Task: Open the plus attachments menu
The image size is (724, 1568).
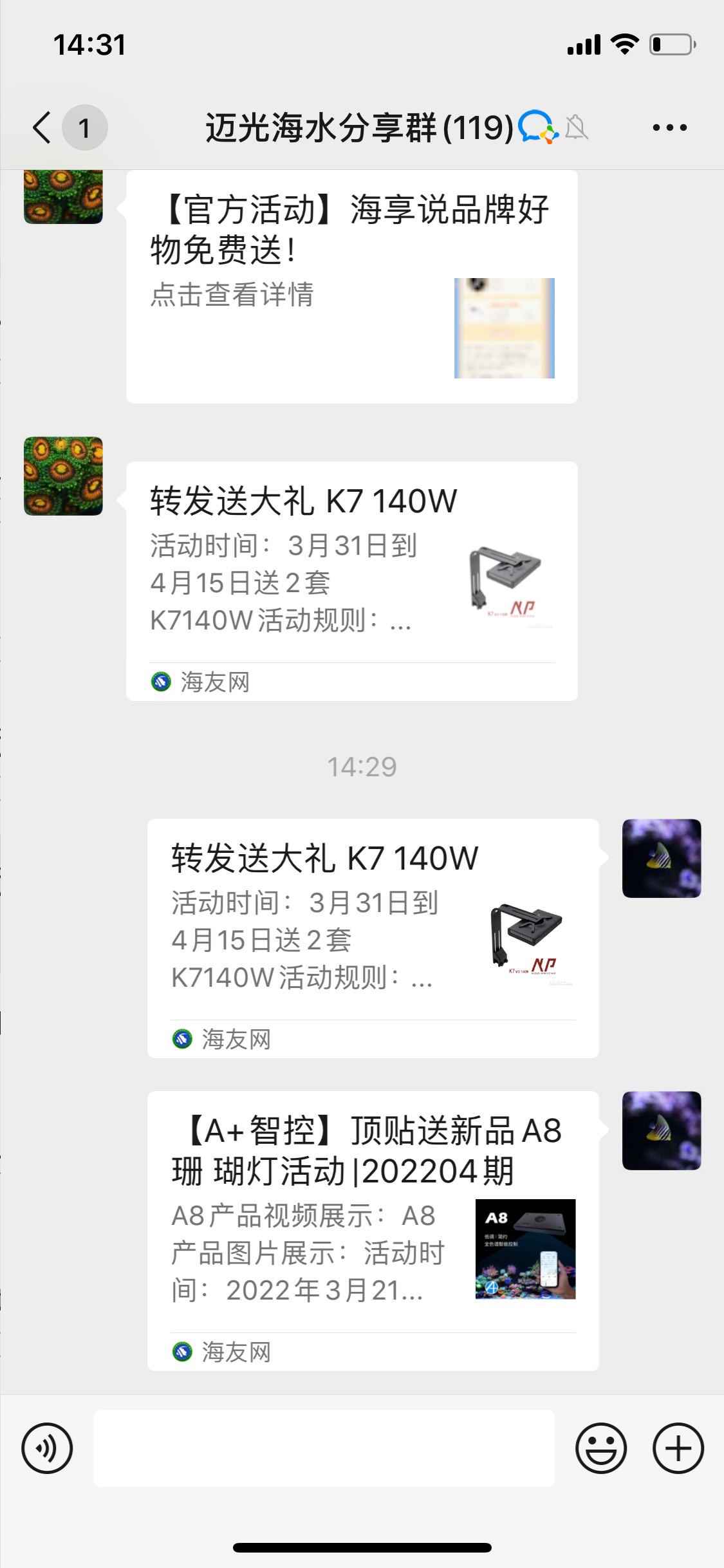Action: [678, 1448]
